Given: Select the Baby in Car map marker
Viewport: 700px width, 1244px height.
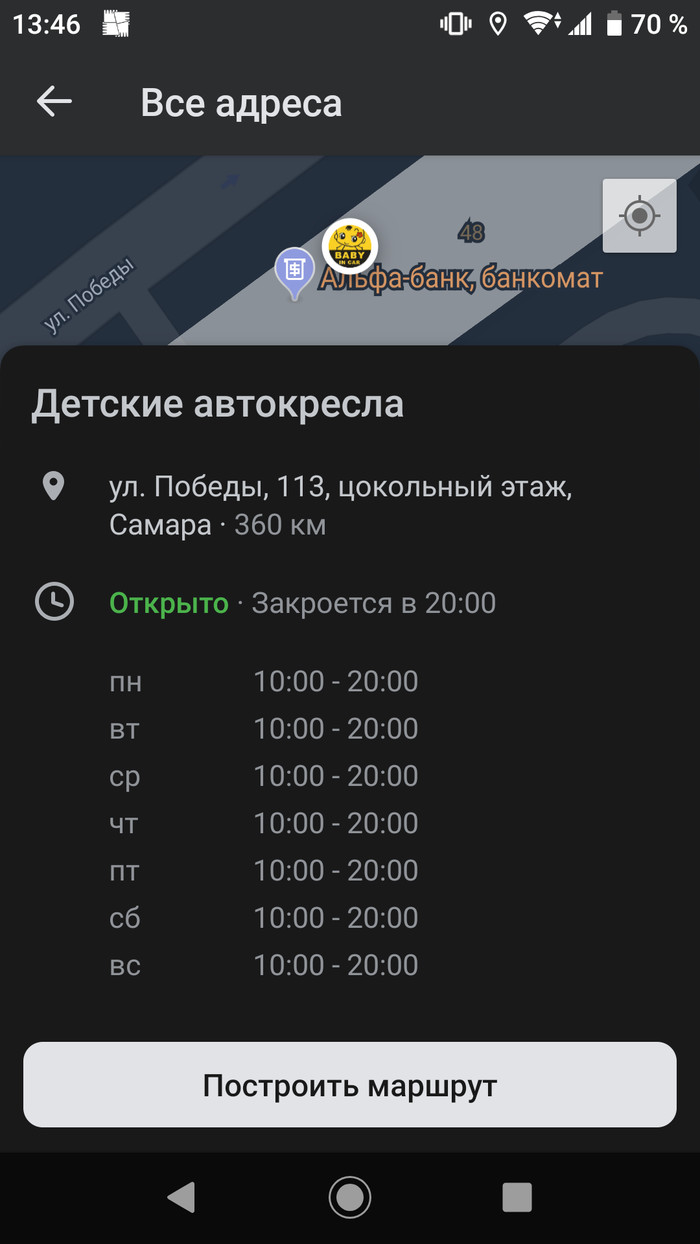Looking at the screenshot, I should tap(351, 245).
